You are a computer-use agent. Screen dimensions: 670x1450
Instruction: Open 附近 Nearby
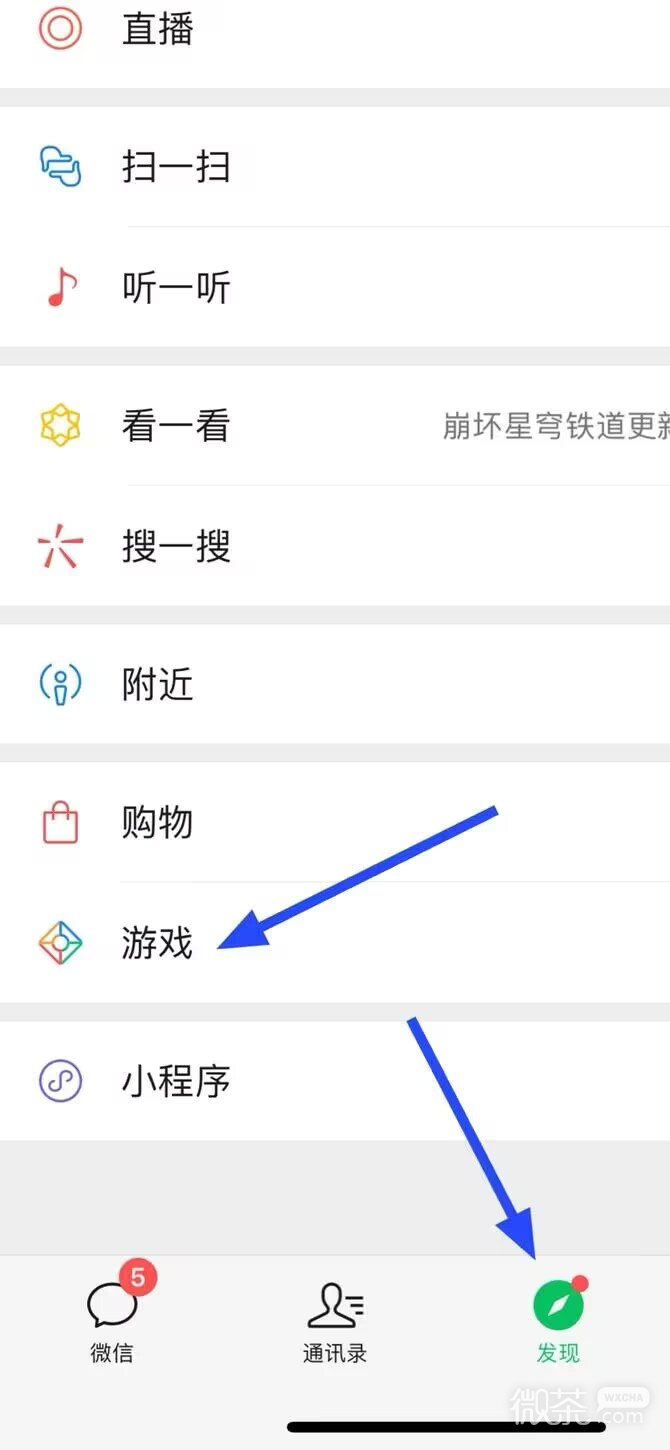(x=157, y=685)
